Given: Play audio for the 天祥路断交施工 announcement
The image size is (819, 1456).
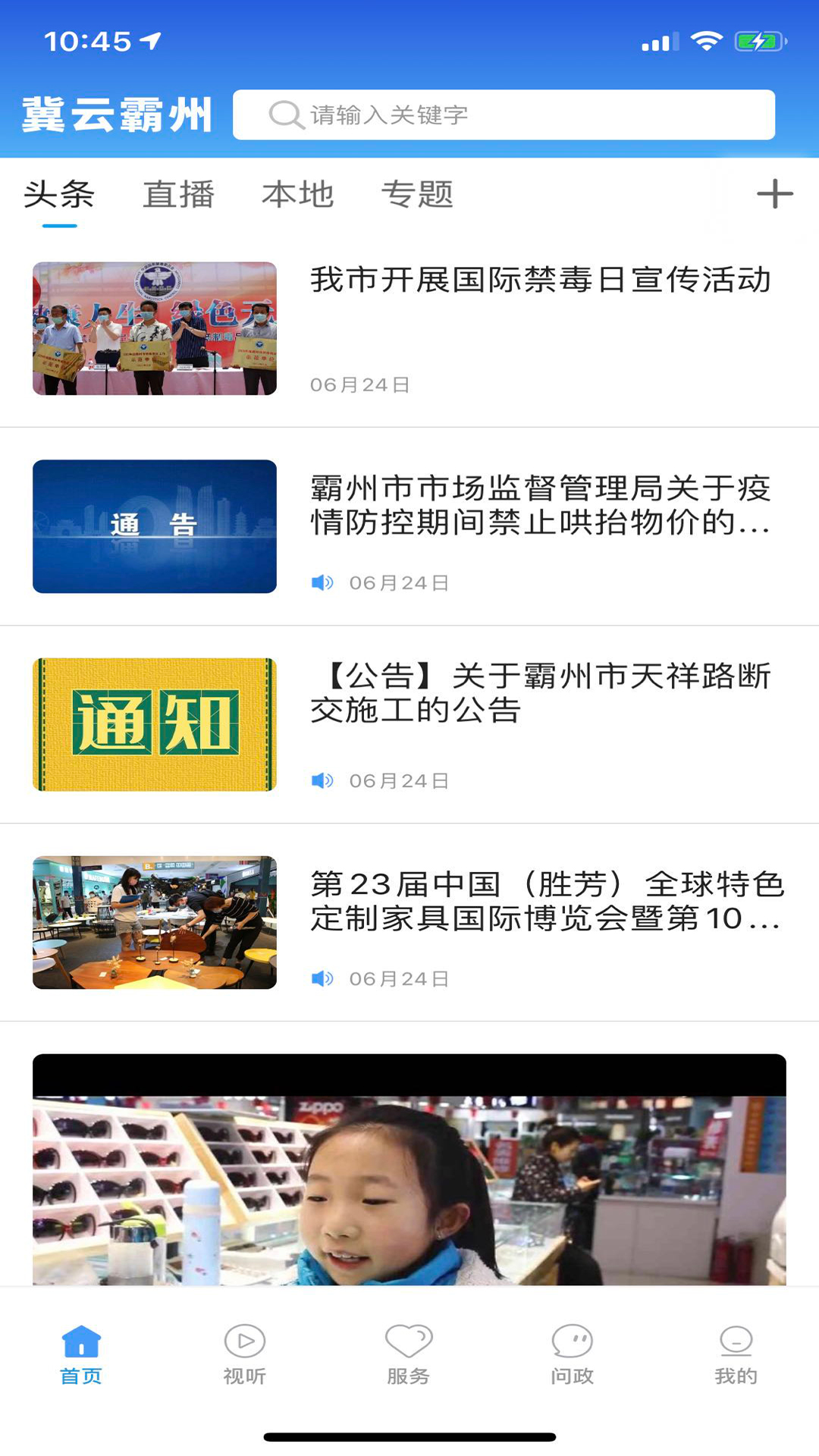Looking at the screenshot, I should pyautogui.click(x=322, y=780).
